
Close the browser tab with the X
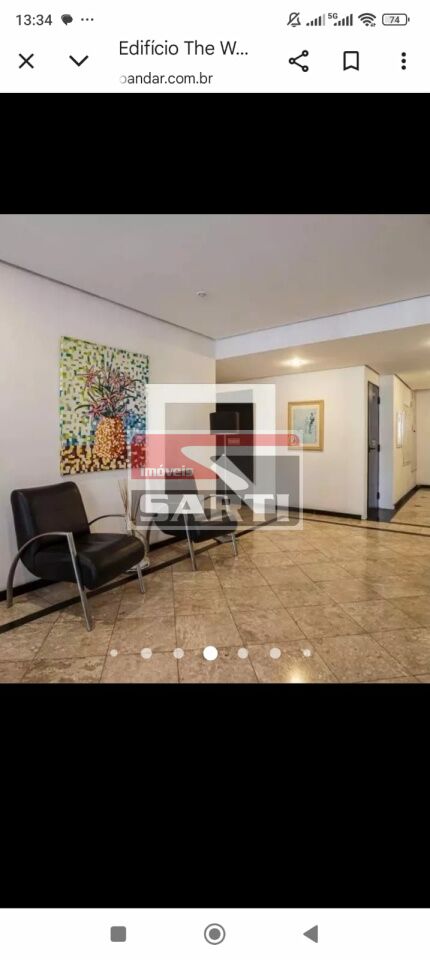point(26,61)
